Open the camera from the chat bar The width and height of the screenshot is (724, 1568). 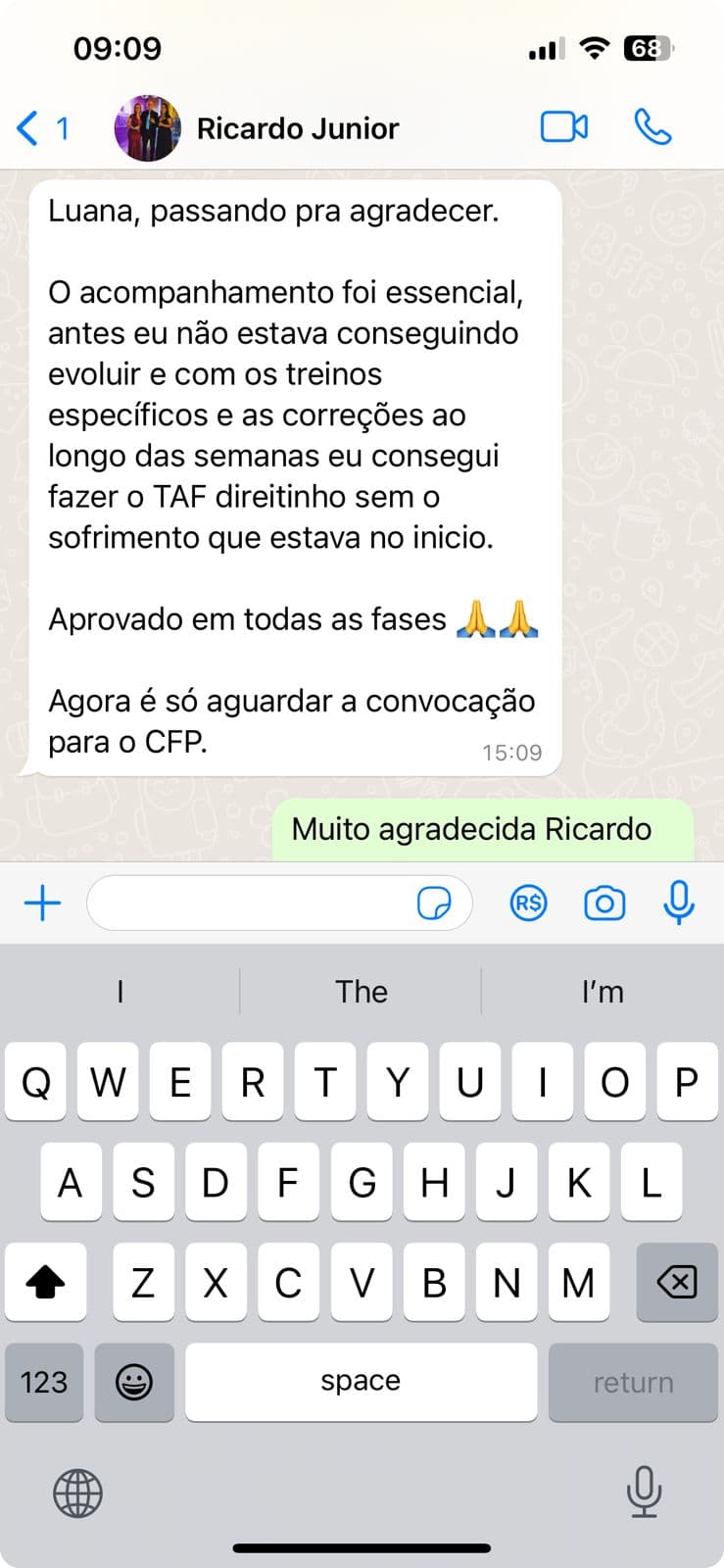(603, 903)
